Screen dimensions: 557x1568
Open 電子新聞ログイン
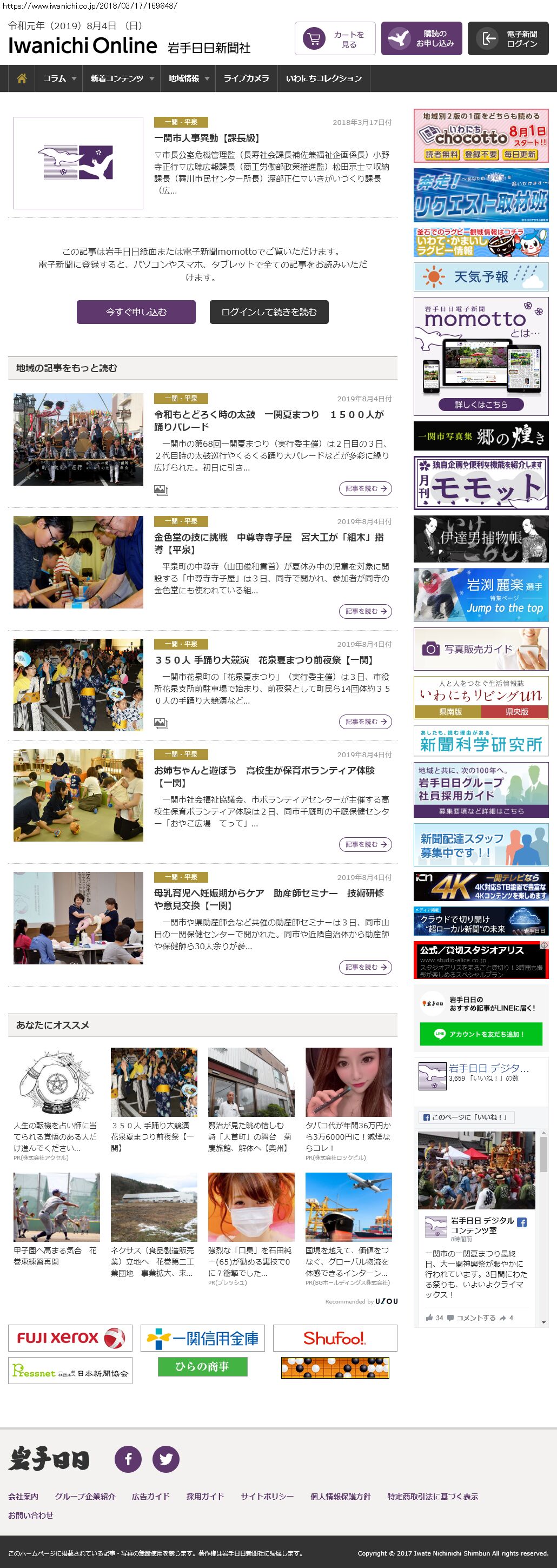point(512,39)
